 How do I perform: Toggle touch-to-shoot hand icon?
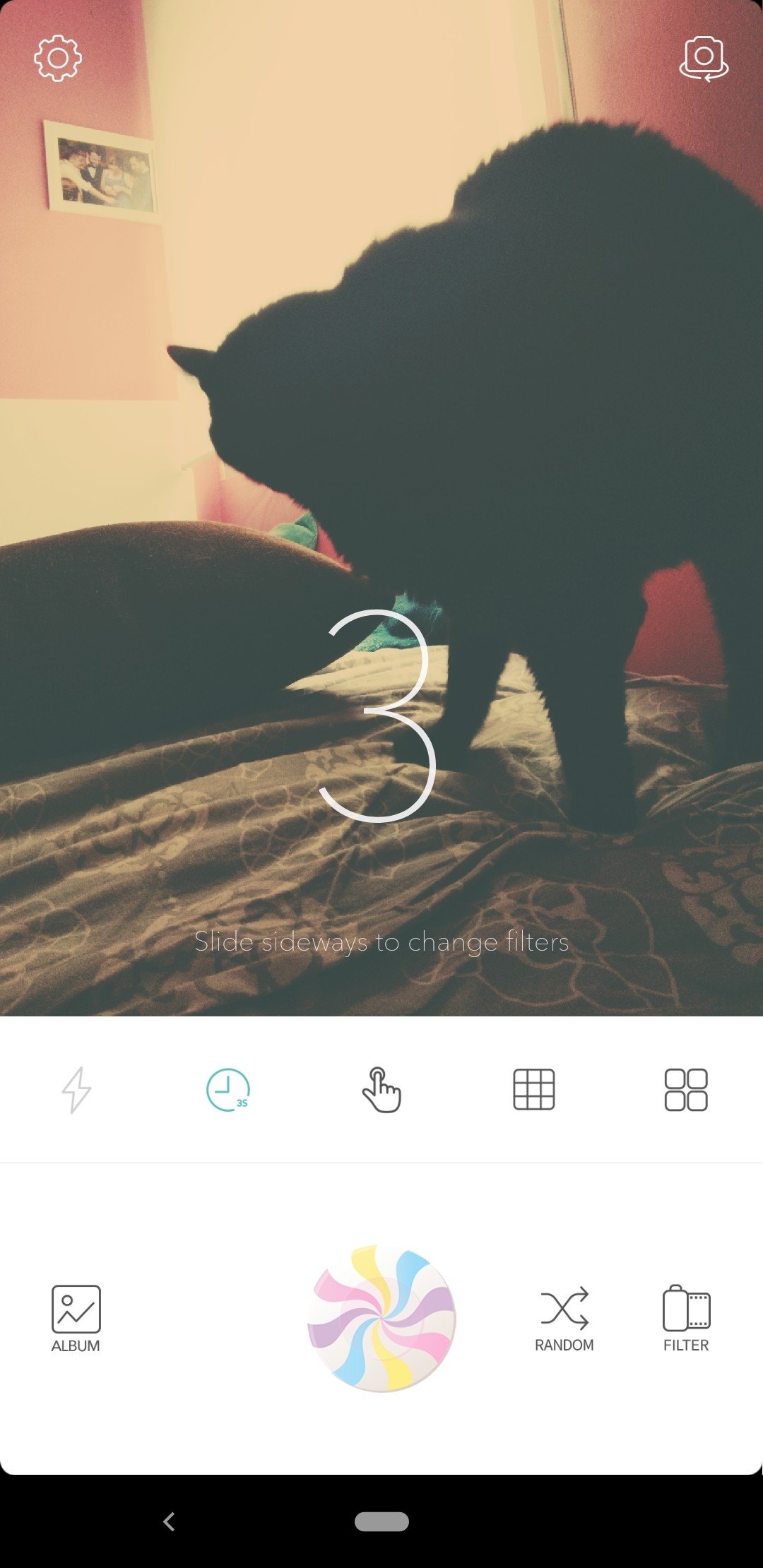pyautogui.click(x=381, y=1090)
